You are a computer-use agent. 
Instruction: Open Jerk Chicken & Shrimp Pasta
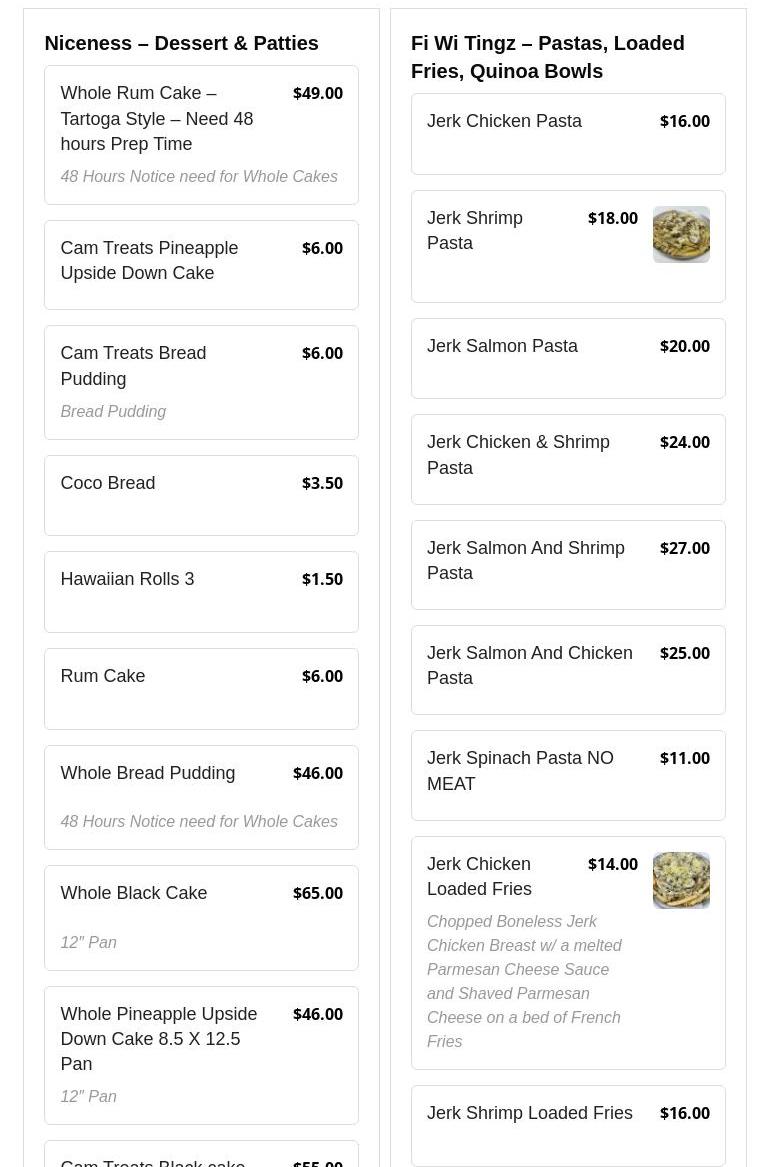pyautogui.click(x=567, y=459)
